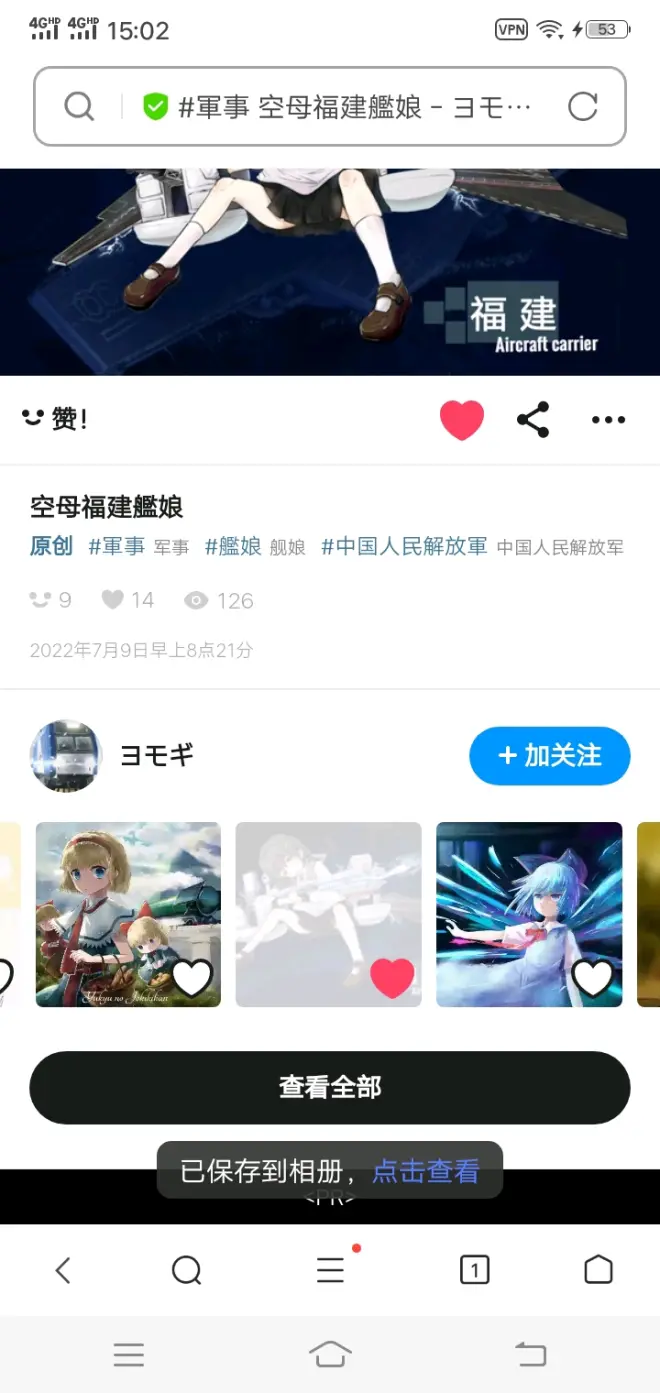Go back using the browser back arrow
The image size is (660, 1393).
(63, 1270)
